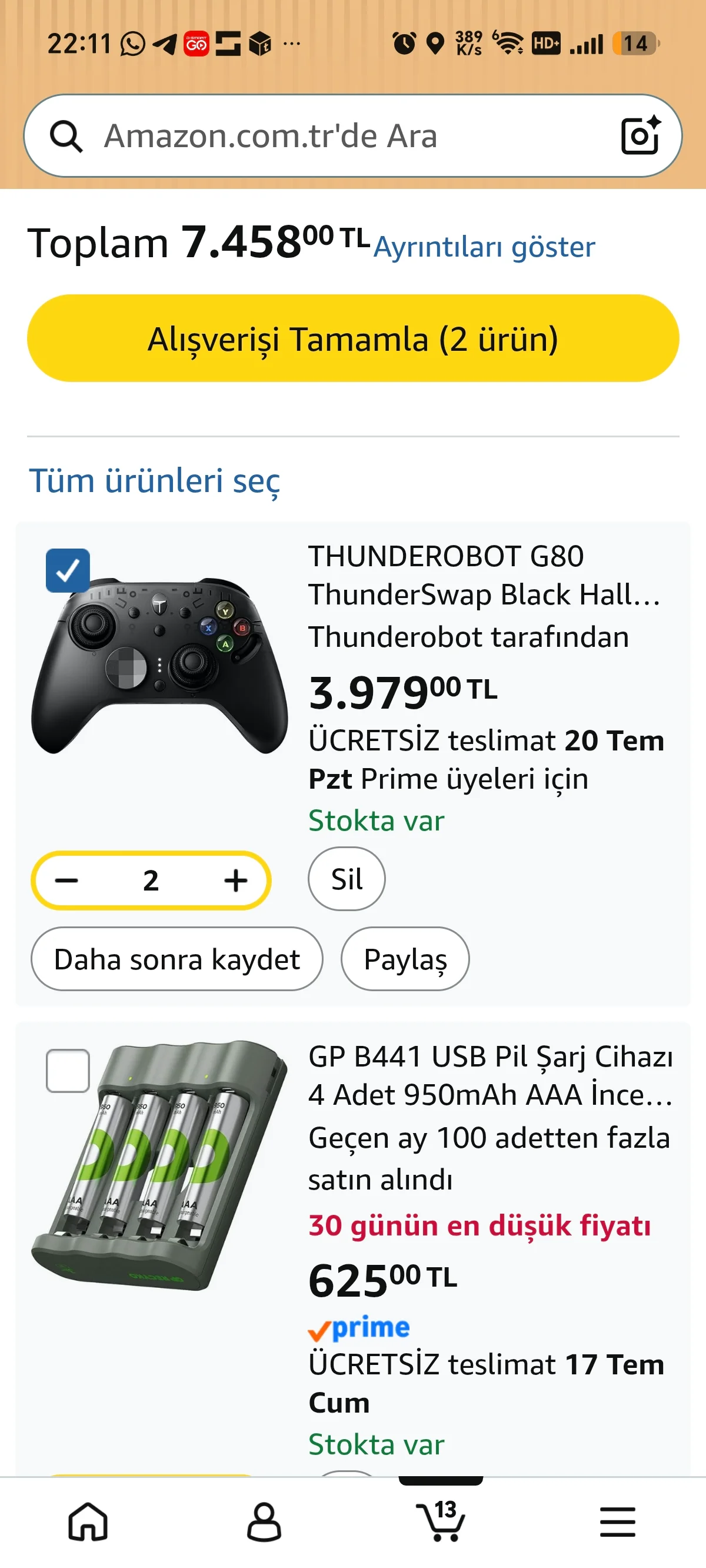Tap Sil to remove the THUNDEROBOT controller
The height and width of the screenshot is (1568, 706).
pyautogui.click(x=347, y=879)
